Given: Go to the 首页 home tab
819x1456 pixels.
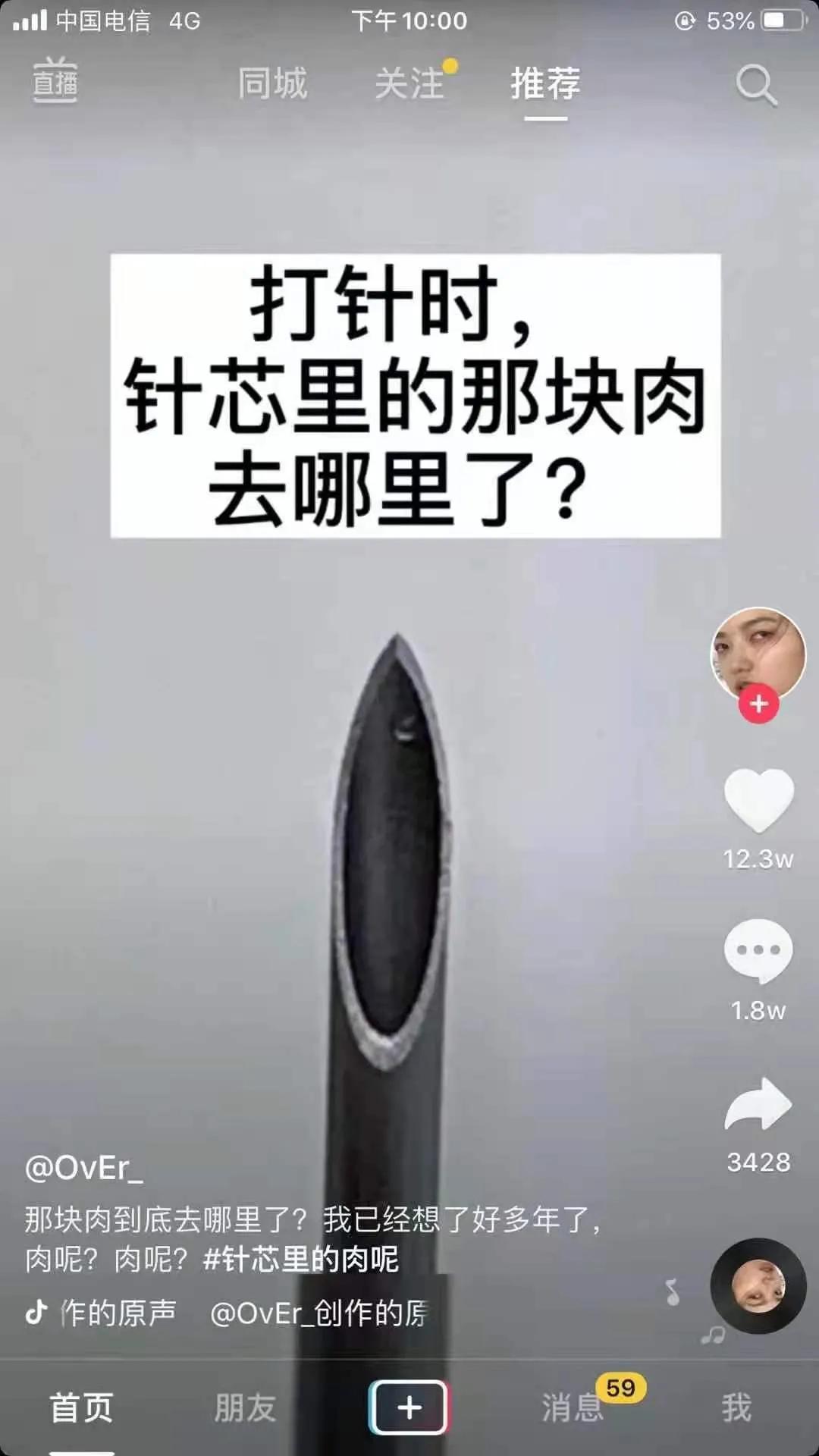Looking at the screenshot, I should [82, 1408].
